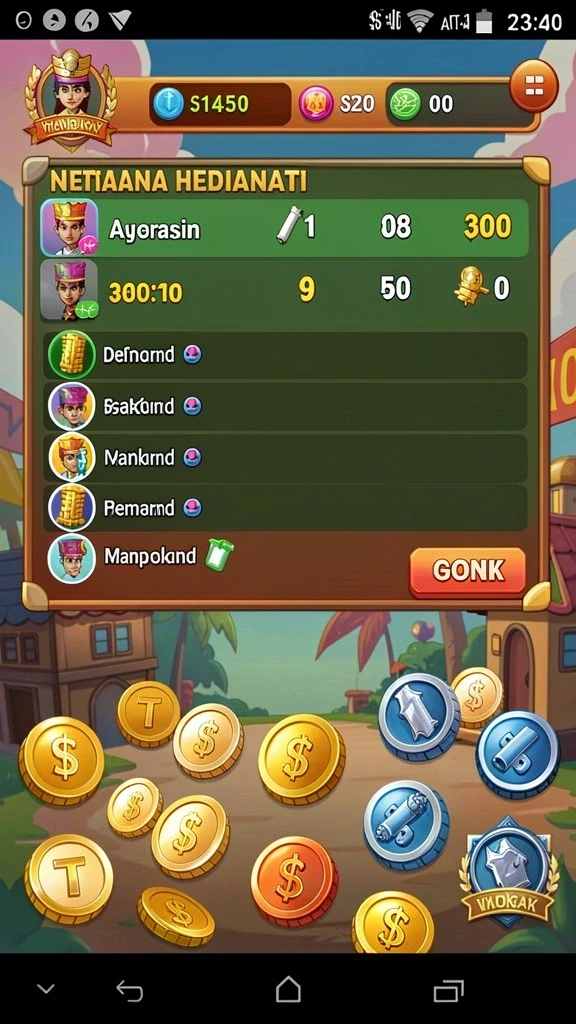This screenshot has width=576, height=1024.
Task: Go back with the system back button
Action: 129,990
